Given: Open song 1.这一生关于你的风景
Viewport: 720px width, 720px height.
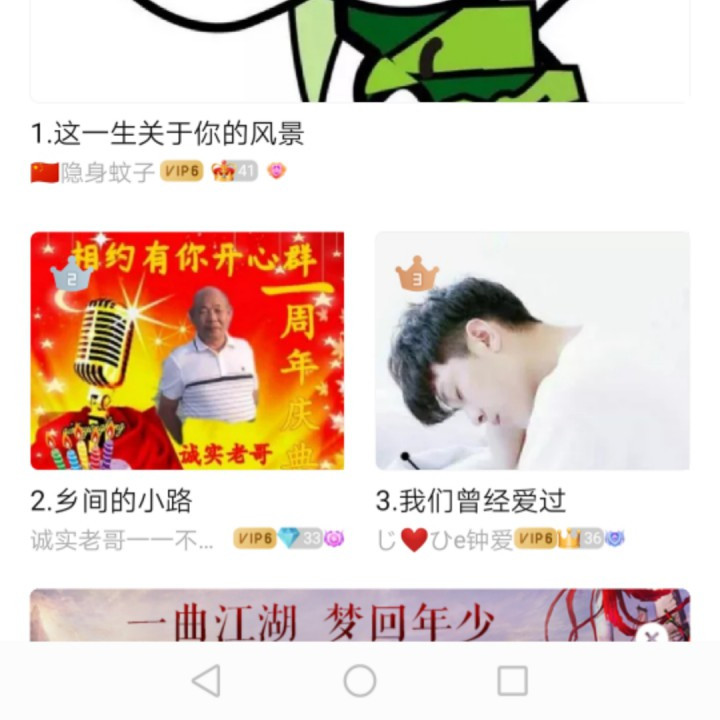Looking at the screenshot, I should coord(167,134).
